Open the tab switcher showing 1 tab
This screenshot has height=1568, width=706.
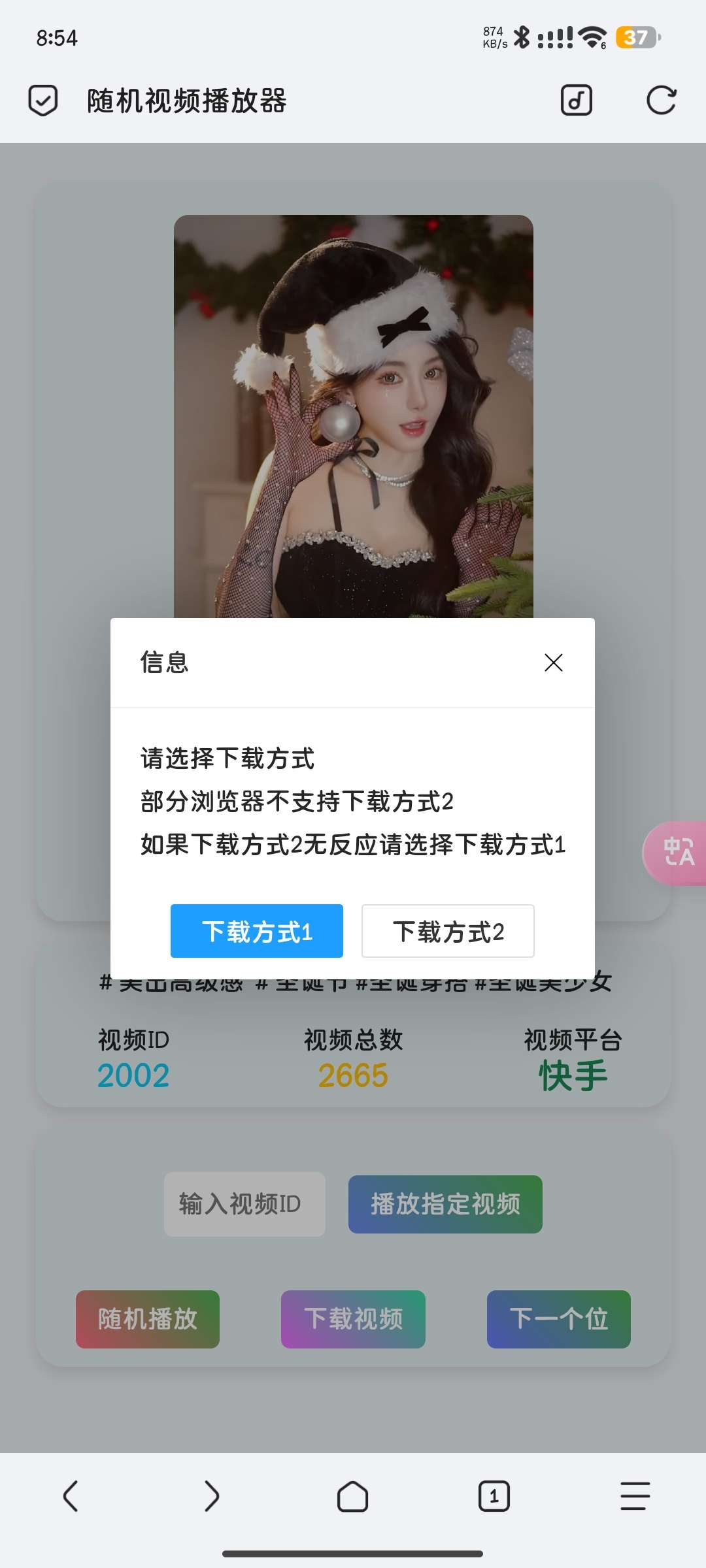pyautogui.click(x=494, y=1495)
